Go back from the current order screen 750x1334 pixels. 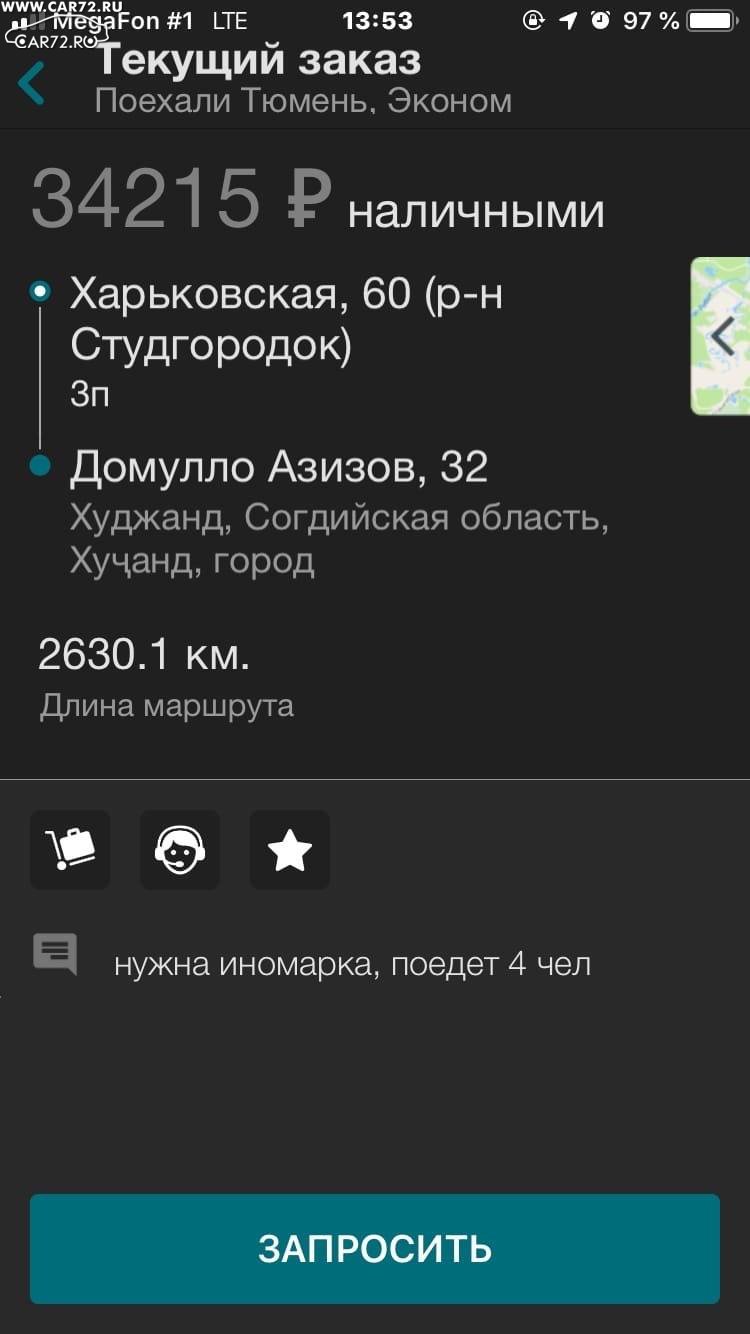tap(32, 83)
